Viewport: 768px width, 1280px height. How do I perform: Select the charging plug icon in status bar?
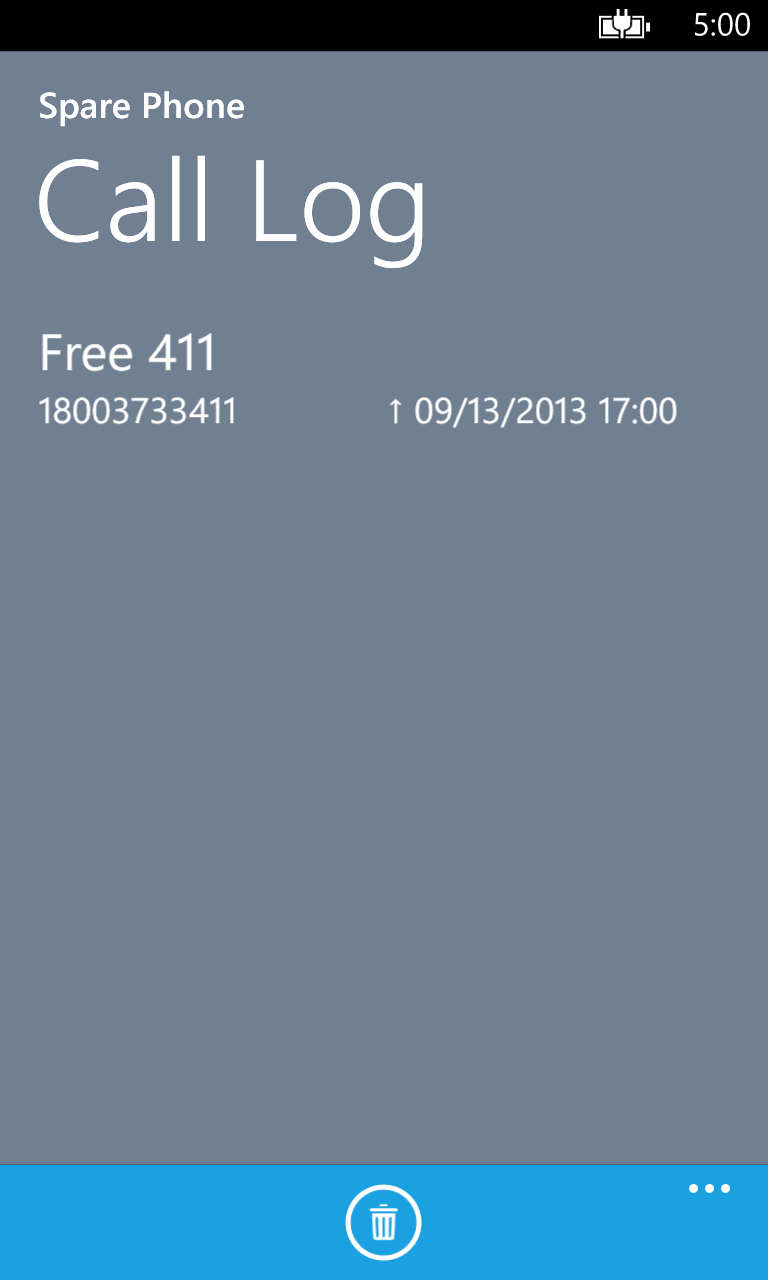click(x=622, y=25)
